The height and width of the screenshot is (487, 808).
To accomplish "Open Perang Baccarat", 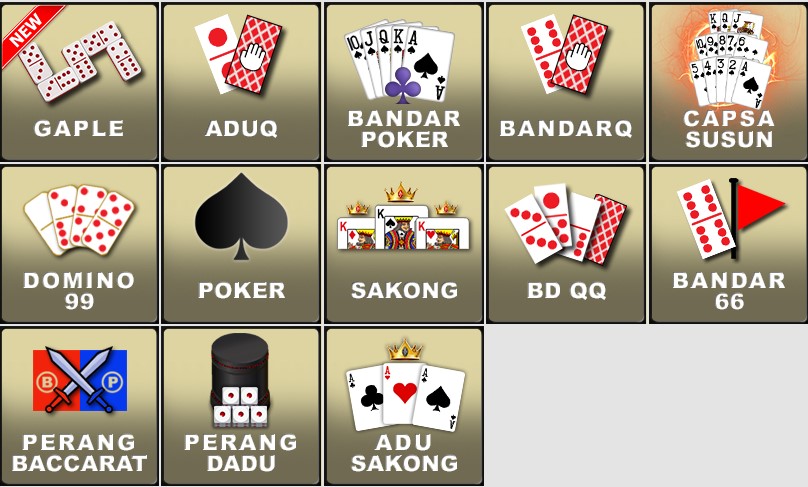I will pos(80,406).
